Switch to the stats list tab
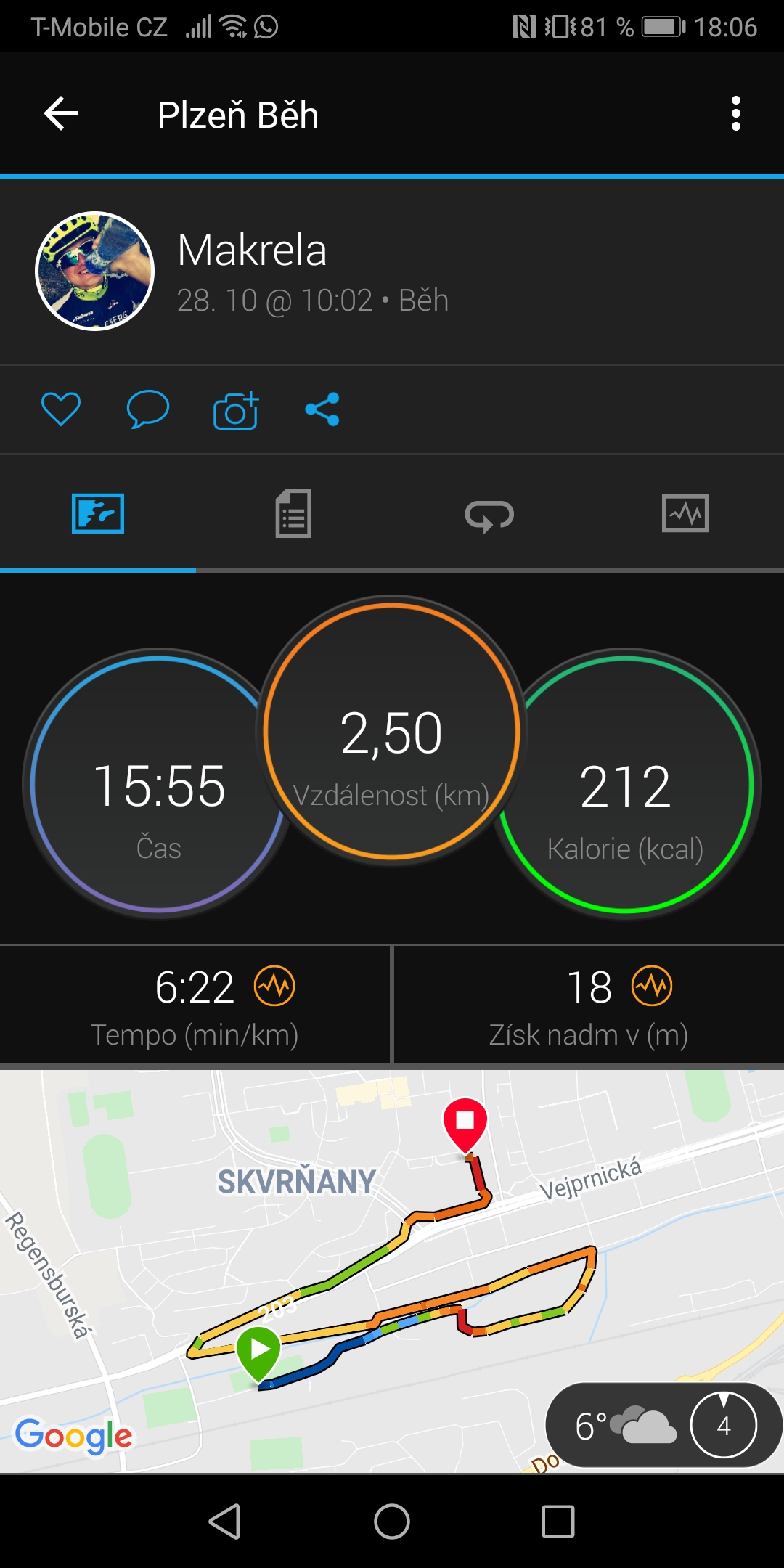 pos(293,514)
